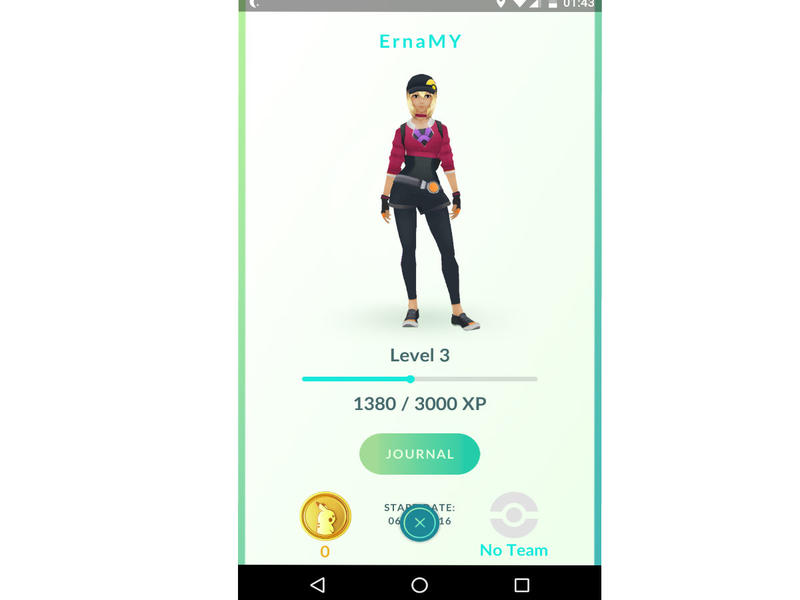Tap the PokéCoins gold coin
The image size is (800, 600).
point(325,517)
